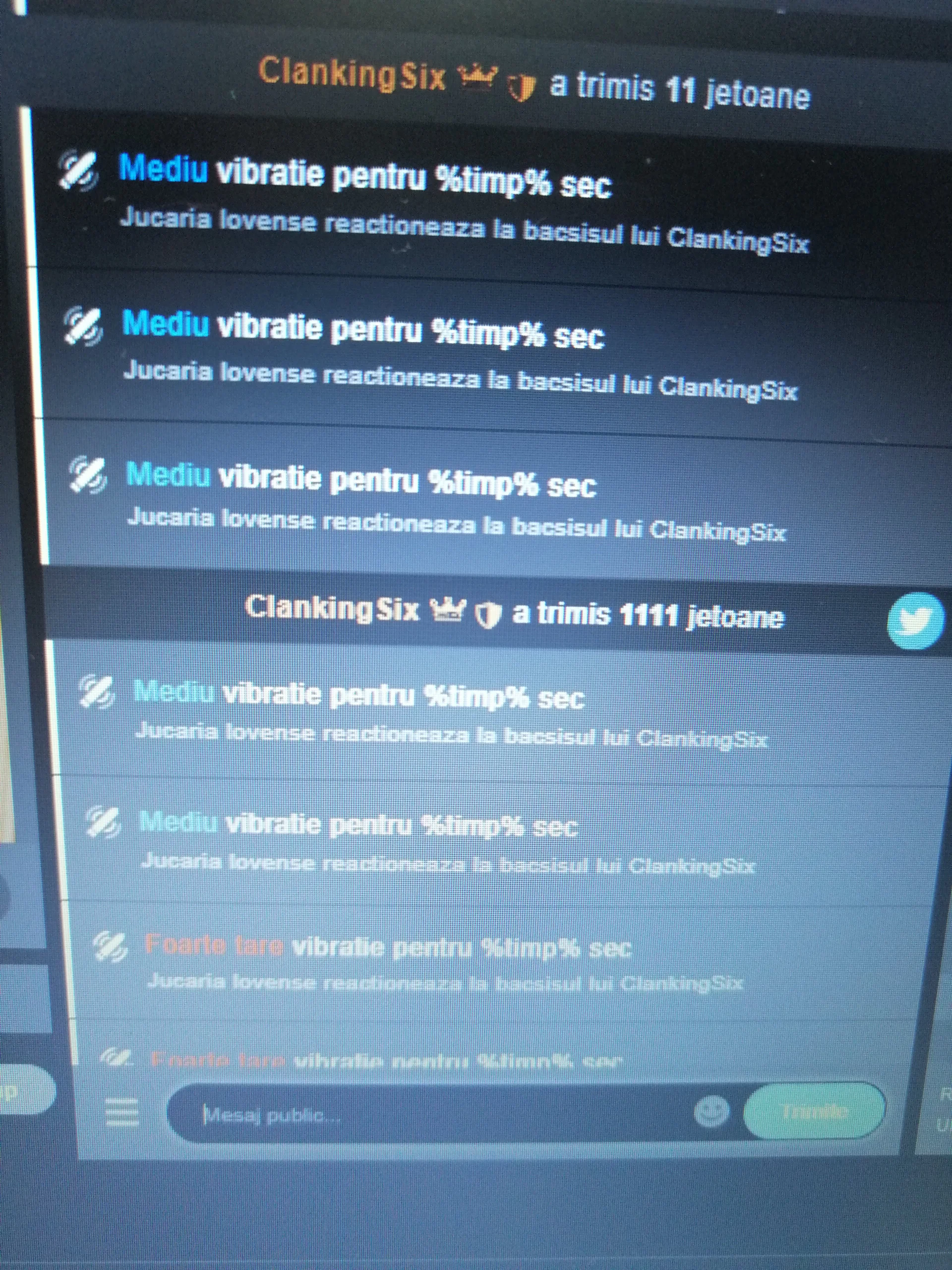Share the 1111 jetoane tip on Twitter

tap(915, 621)
